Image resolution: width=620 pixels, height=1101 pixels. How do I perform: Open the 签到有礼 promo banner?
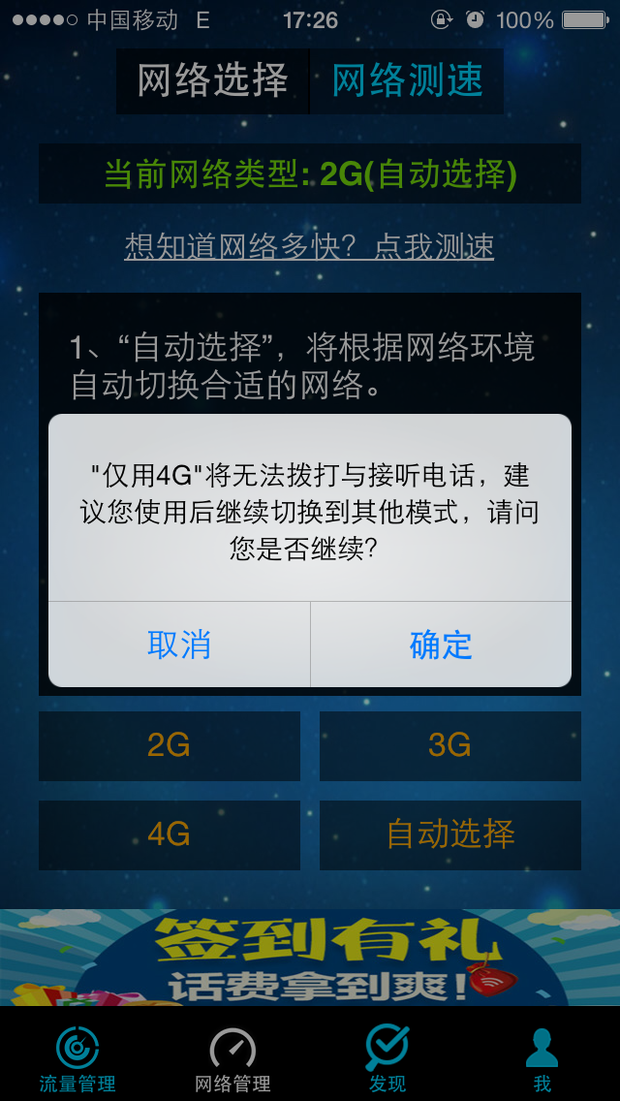click(310, 957)
